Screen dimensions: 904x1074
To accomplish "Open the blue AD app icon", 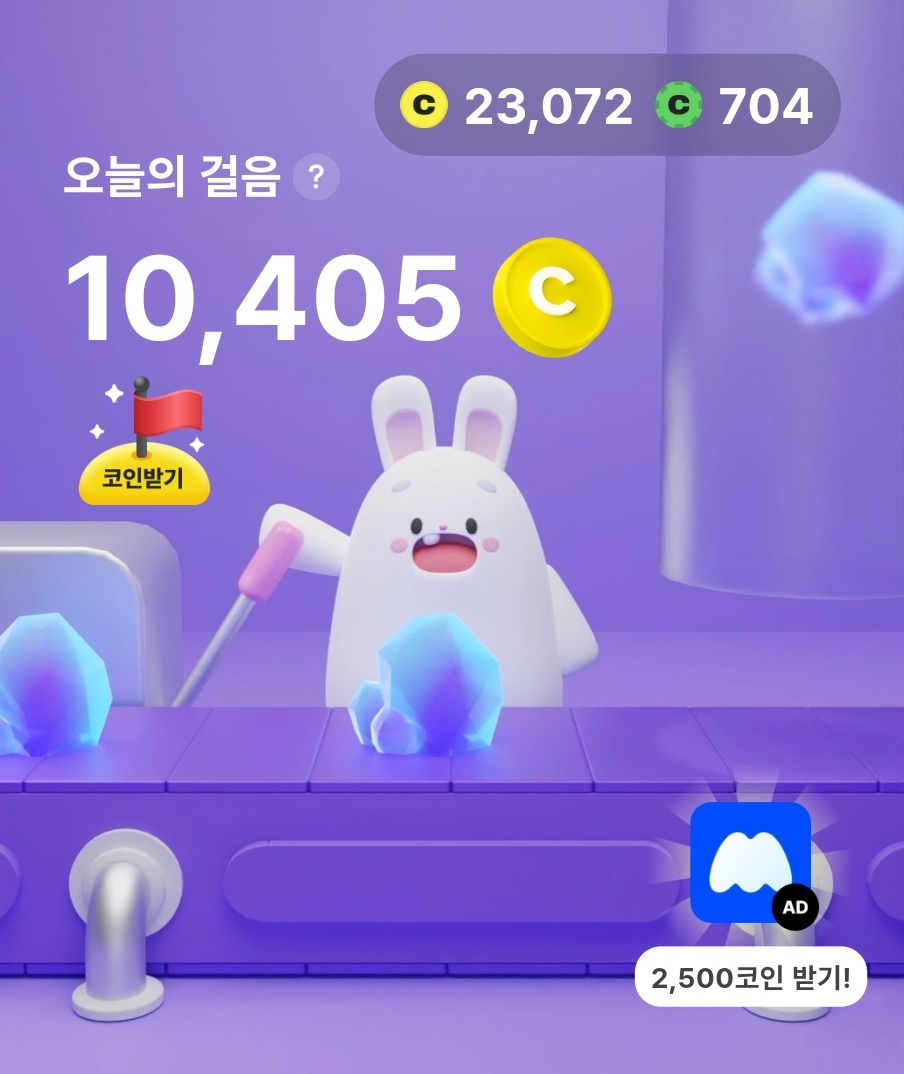I will 750,862.
